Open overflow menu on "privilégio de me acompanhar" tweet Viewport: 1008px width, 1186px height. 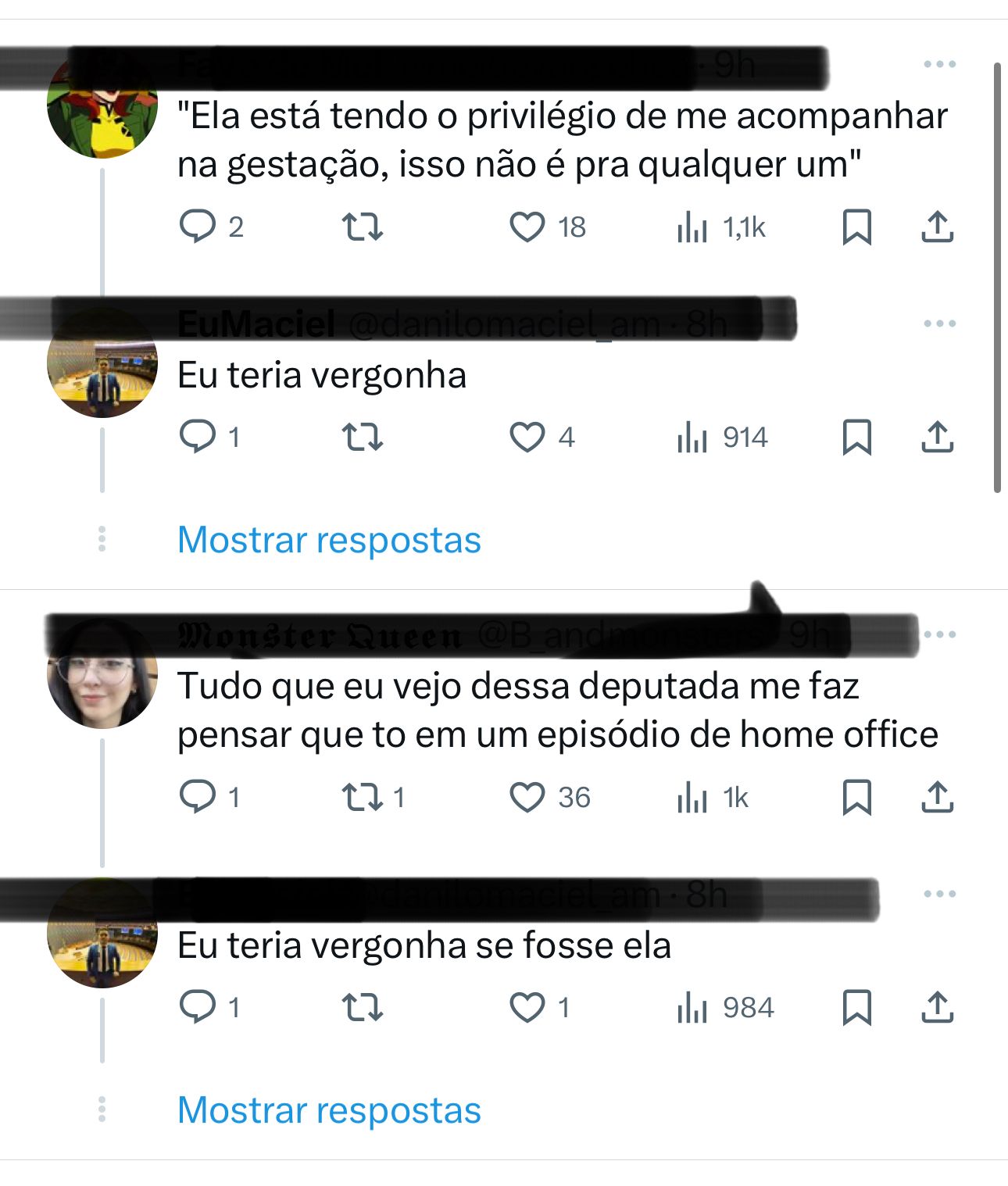[939, 64]
